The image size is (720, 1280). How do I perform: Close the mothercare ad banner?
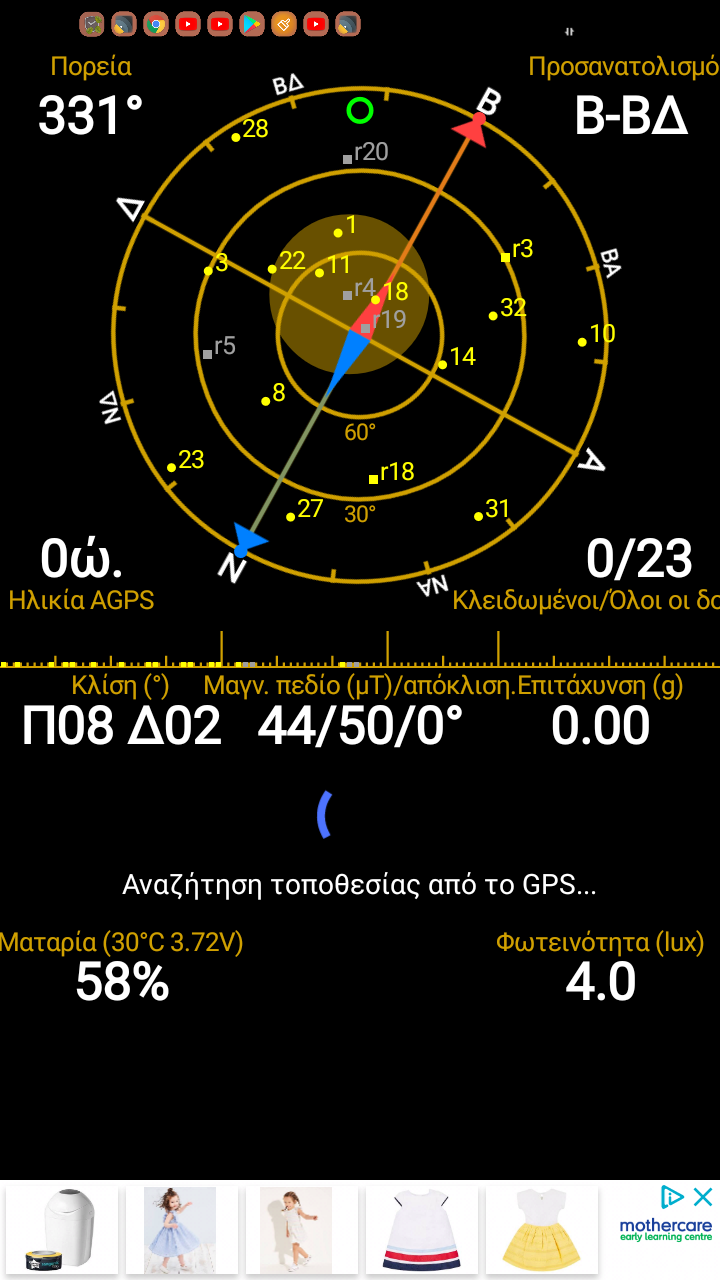(x=703, y=1197)
